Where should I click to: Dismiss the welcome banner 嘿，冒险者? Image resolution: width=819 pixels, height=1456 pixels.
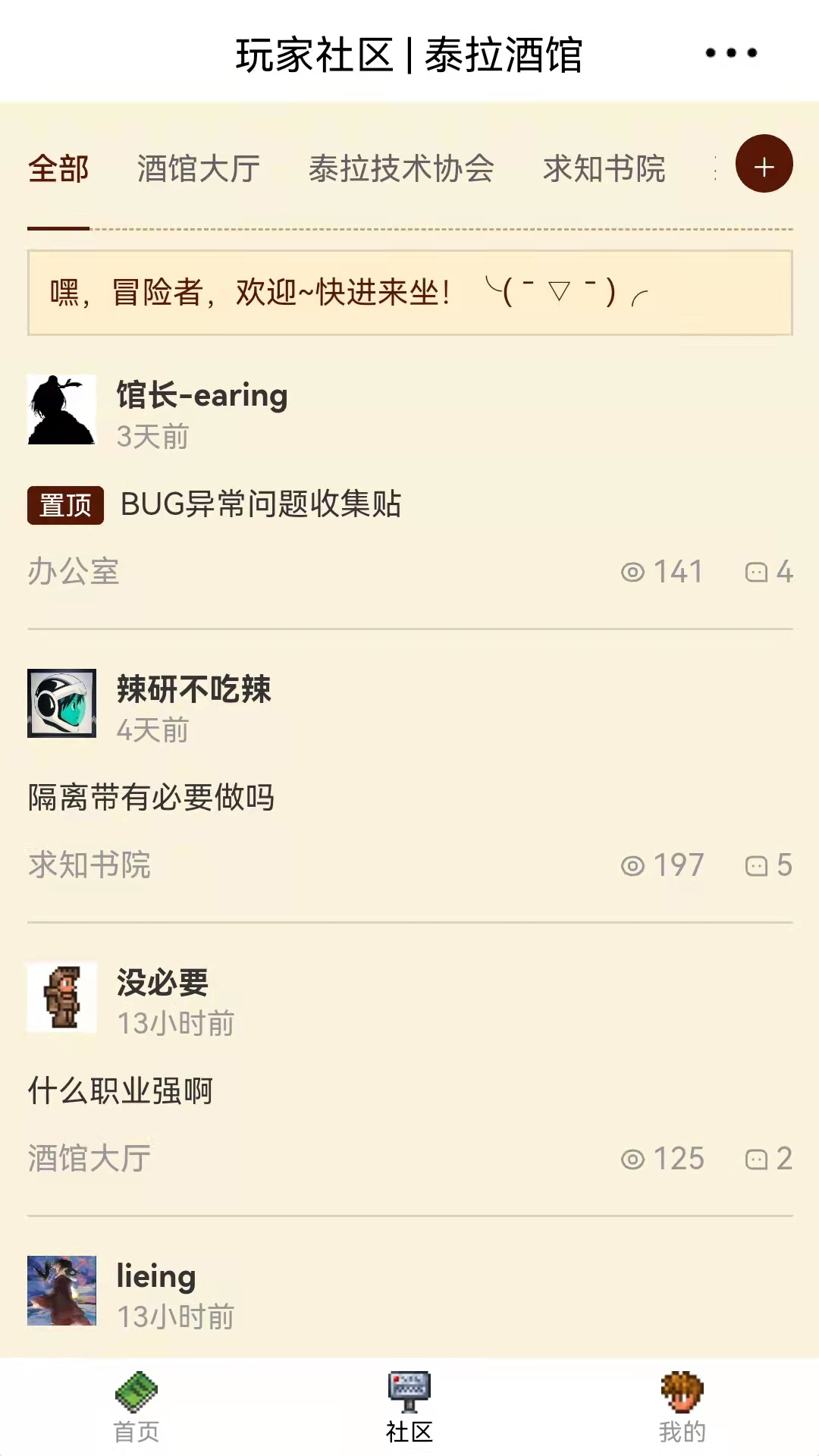tap(409, 292)
